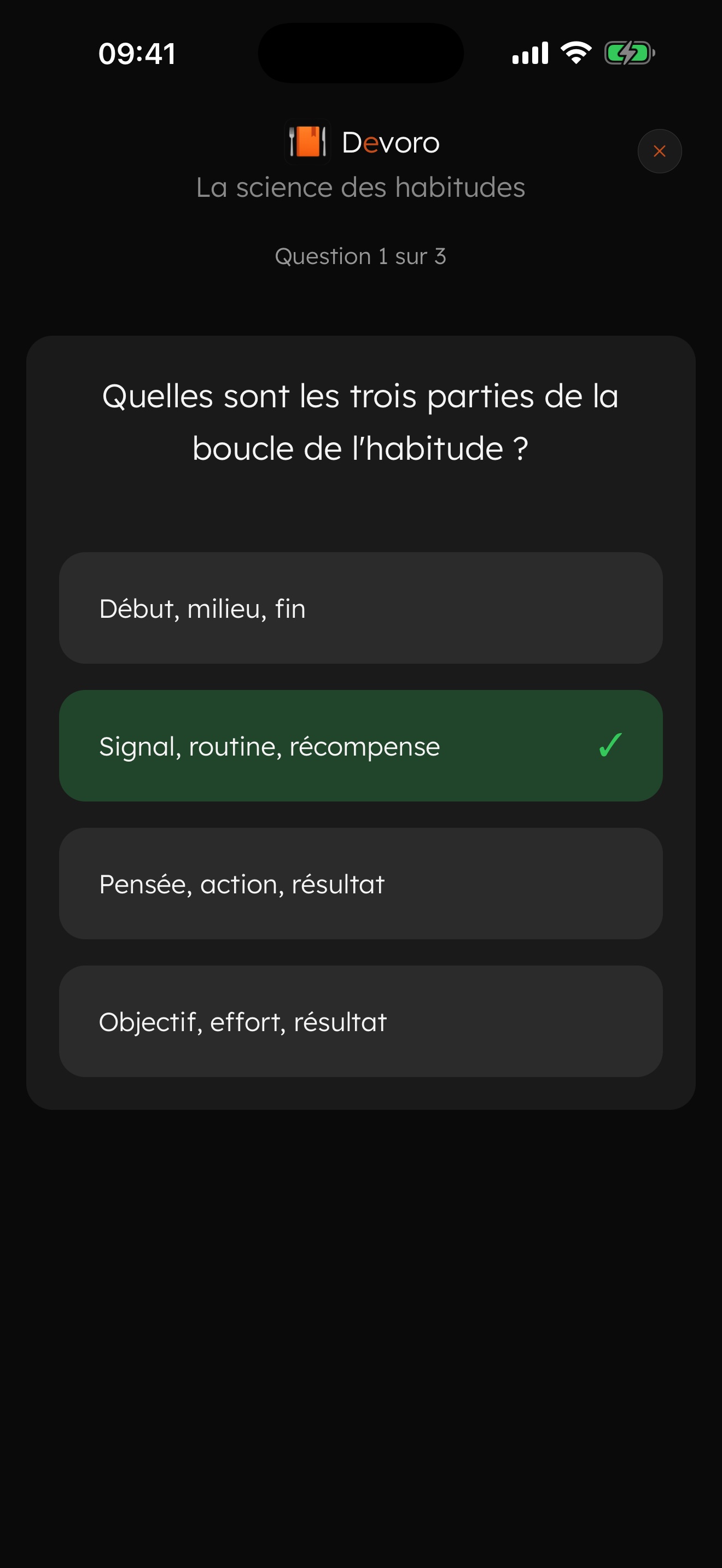Select the answer 'Début, milieu, fin'
This screenshot has width=722, height=1568.
point(360,608)
